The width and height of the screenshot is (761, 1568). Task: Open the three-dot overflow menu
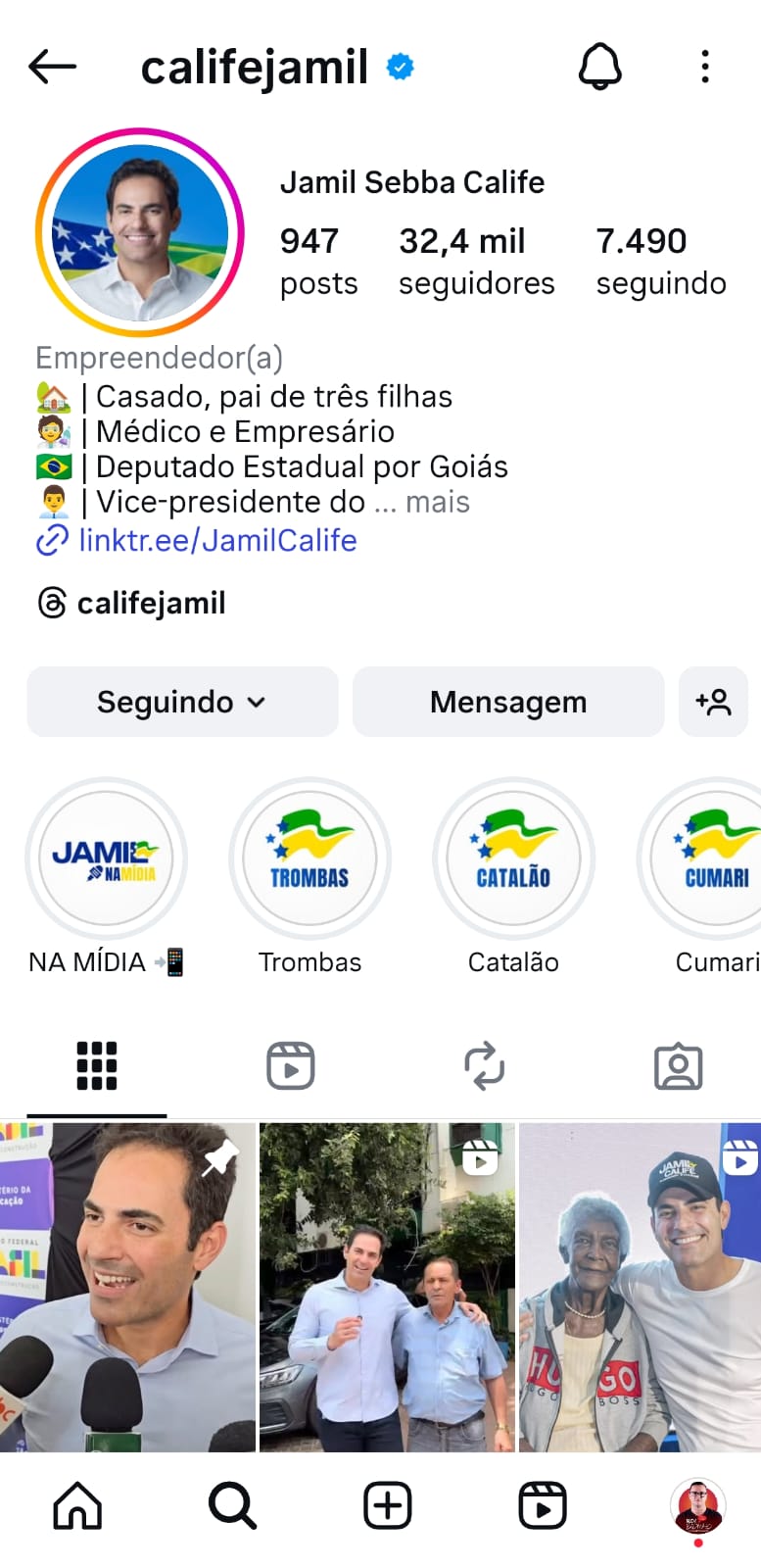705,67
